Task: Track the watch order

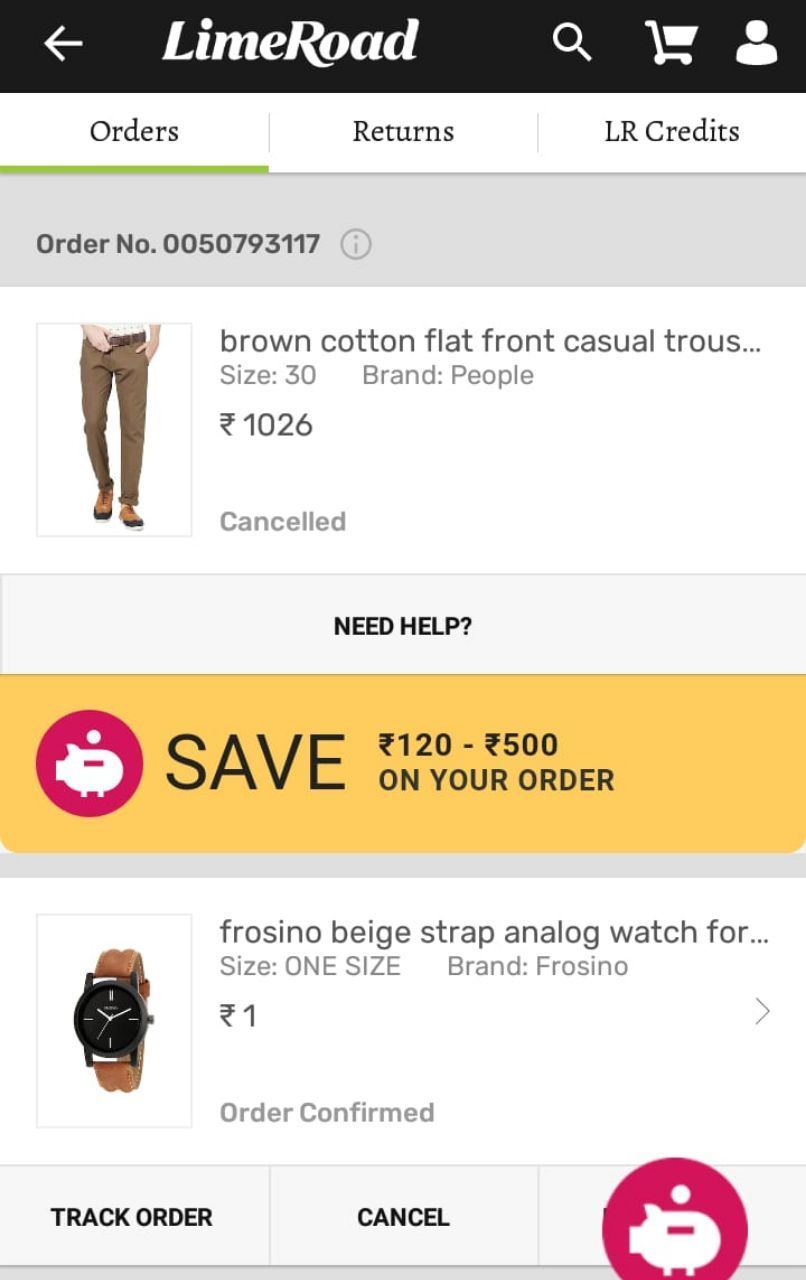Action: [132, 1217]
